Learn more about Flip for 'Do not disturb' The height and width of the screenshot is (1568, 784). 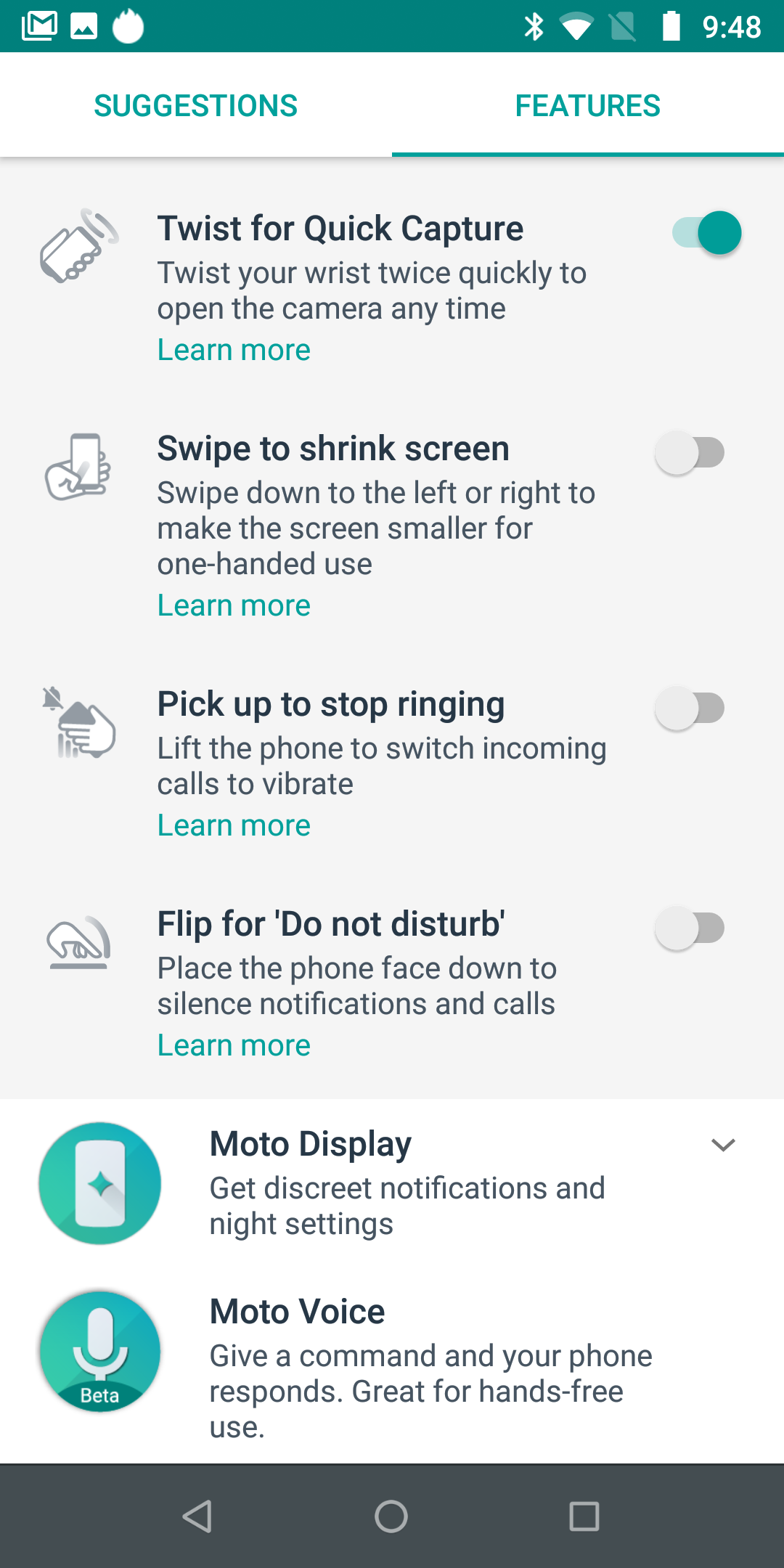[x=234, y=1045]
